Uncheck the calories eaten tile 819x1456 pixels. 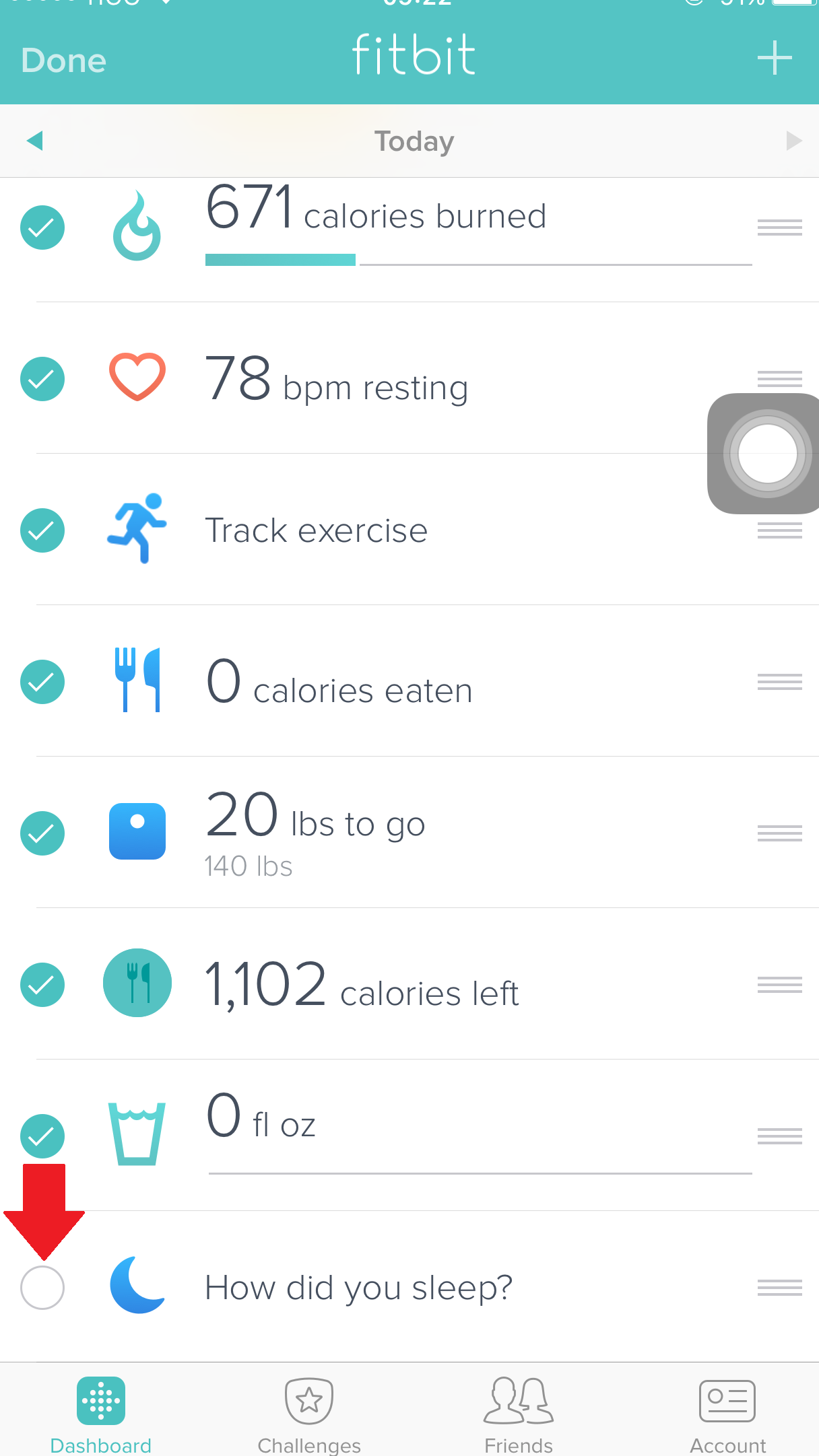[42, 682]
